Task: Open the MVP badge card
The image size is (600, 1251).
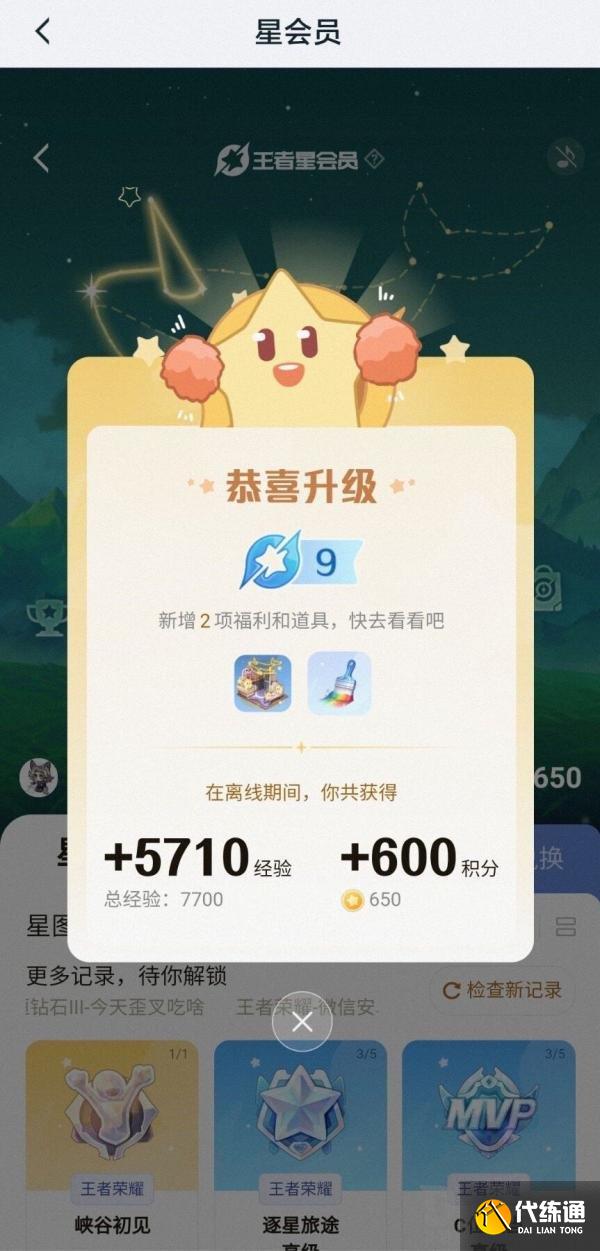Action: [x=488, y=1140]
